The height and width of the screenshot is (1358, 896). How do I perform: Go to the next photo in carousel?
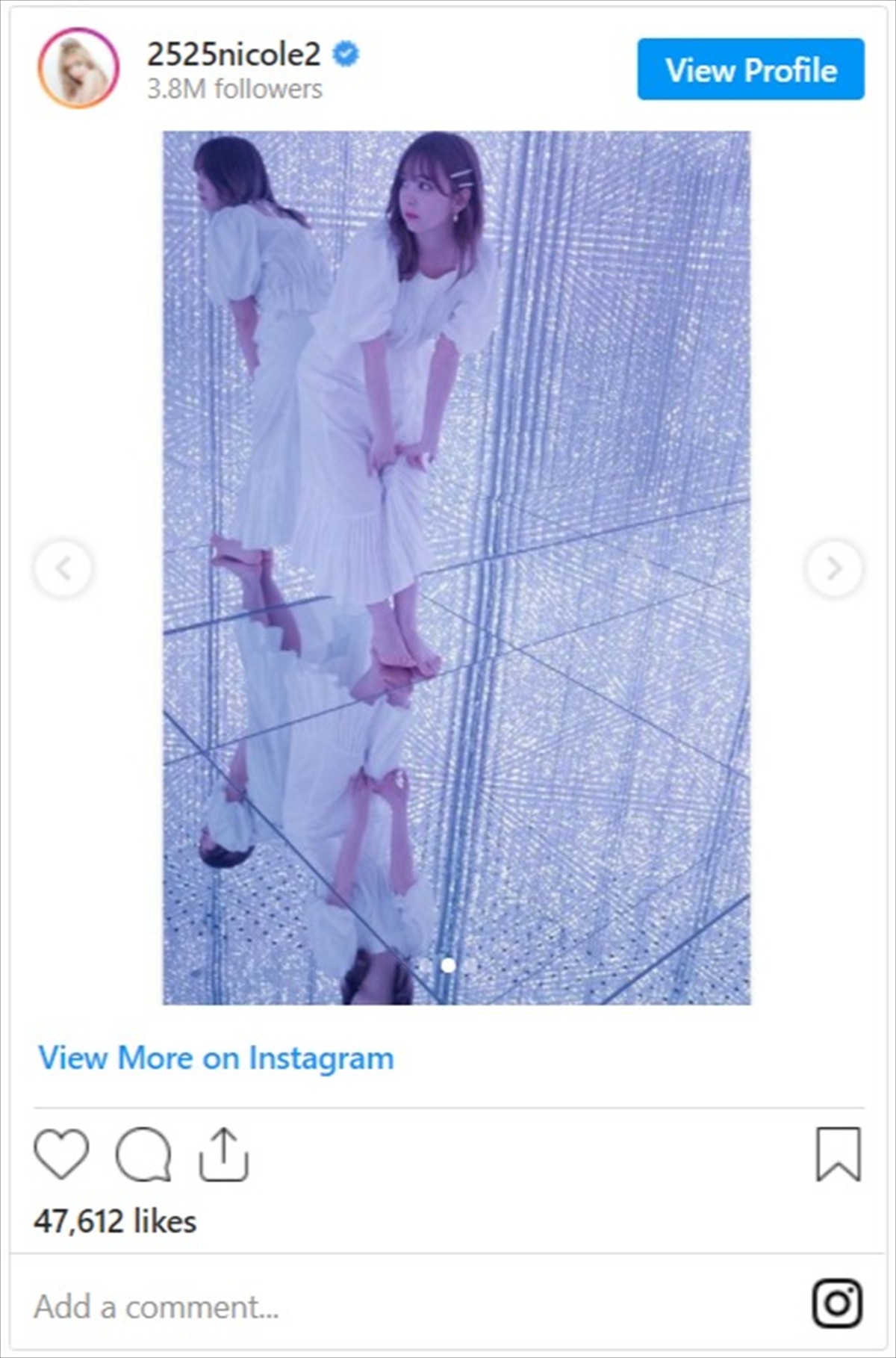tap(834, 568)
